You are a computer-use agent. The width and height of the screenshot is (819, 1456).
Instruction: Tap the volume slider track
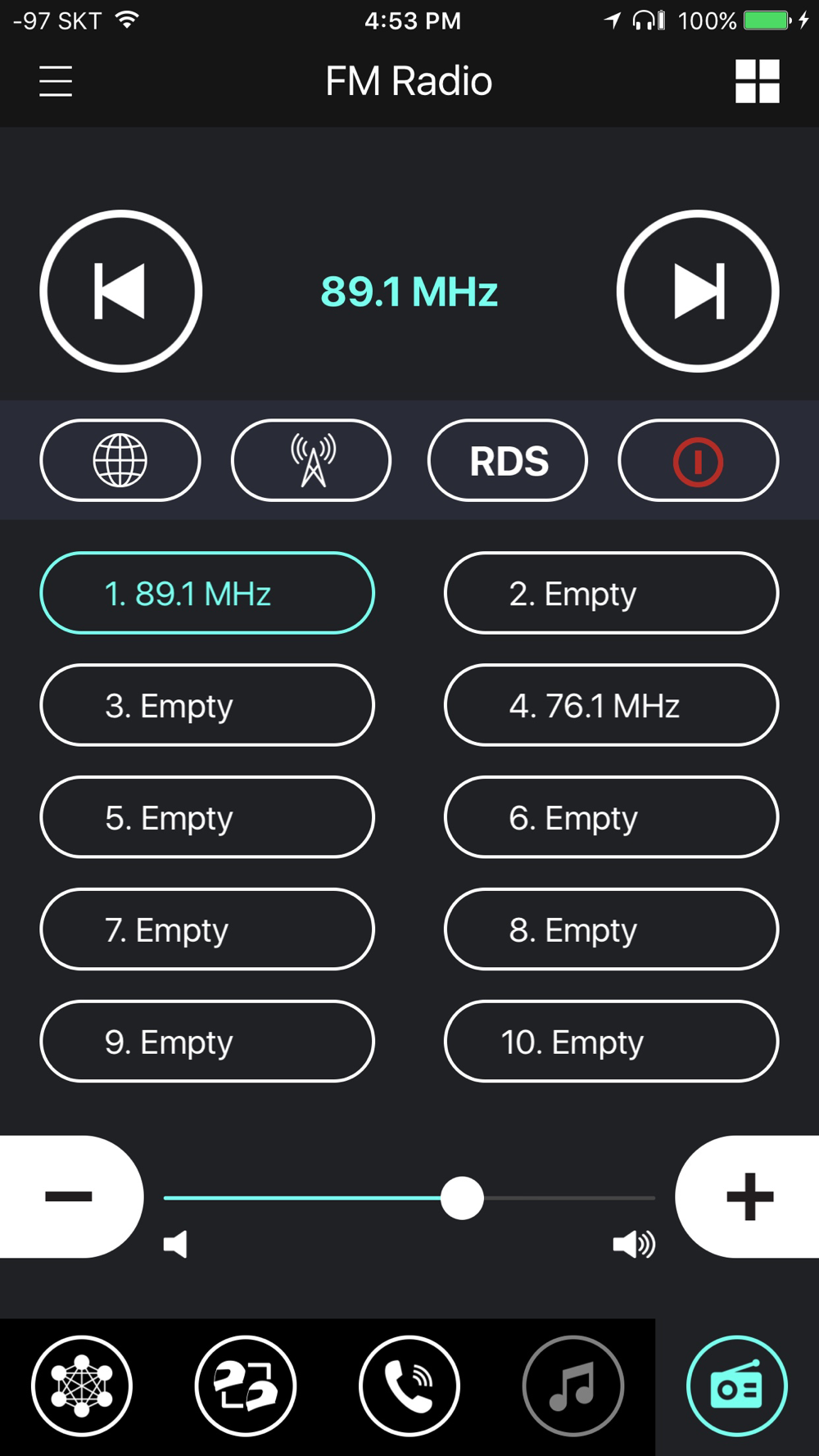tap(409, 1198)
